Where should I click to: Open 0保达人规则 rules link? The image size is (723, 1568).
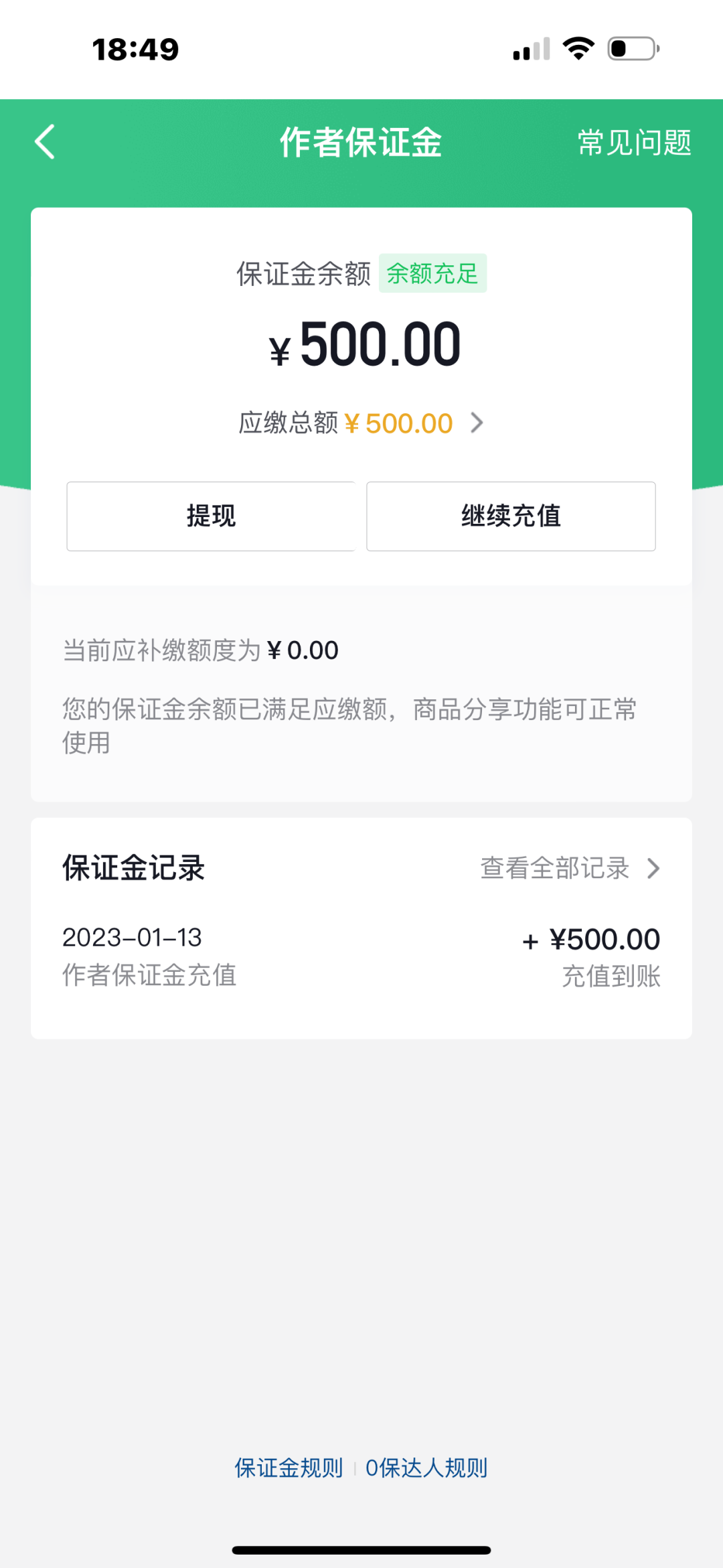426,1468
